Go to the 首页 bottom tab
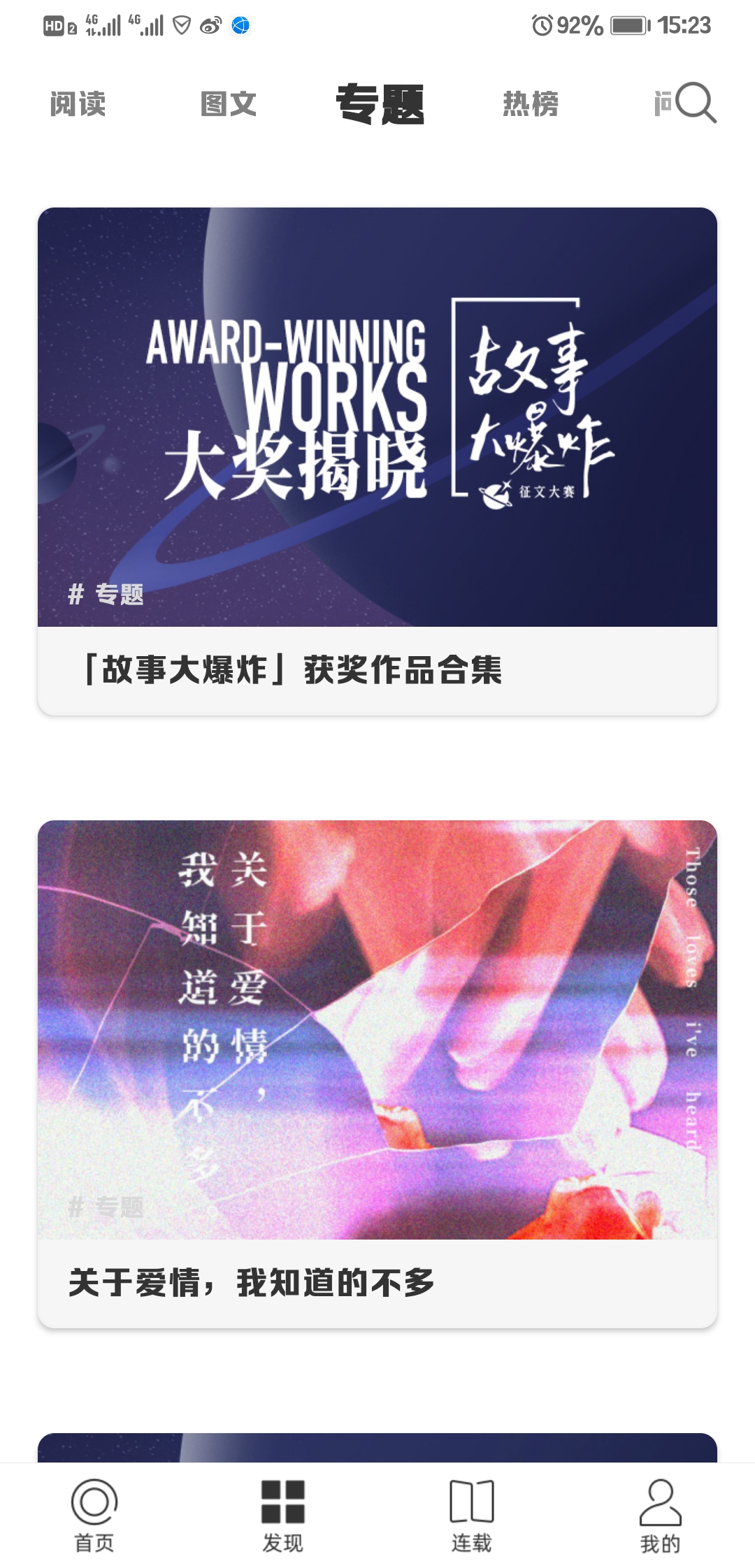Image resolution: width=755 pixels, height=1568 pixels. tap(94, 1513)
